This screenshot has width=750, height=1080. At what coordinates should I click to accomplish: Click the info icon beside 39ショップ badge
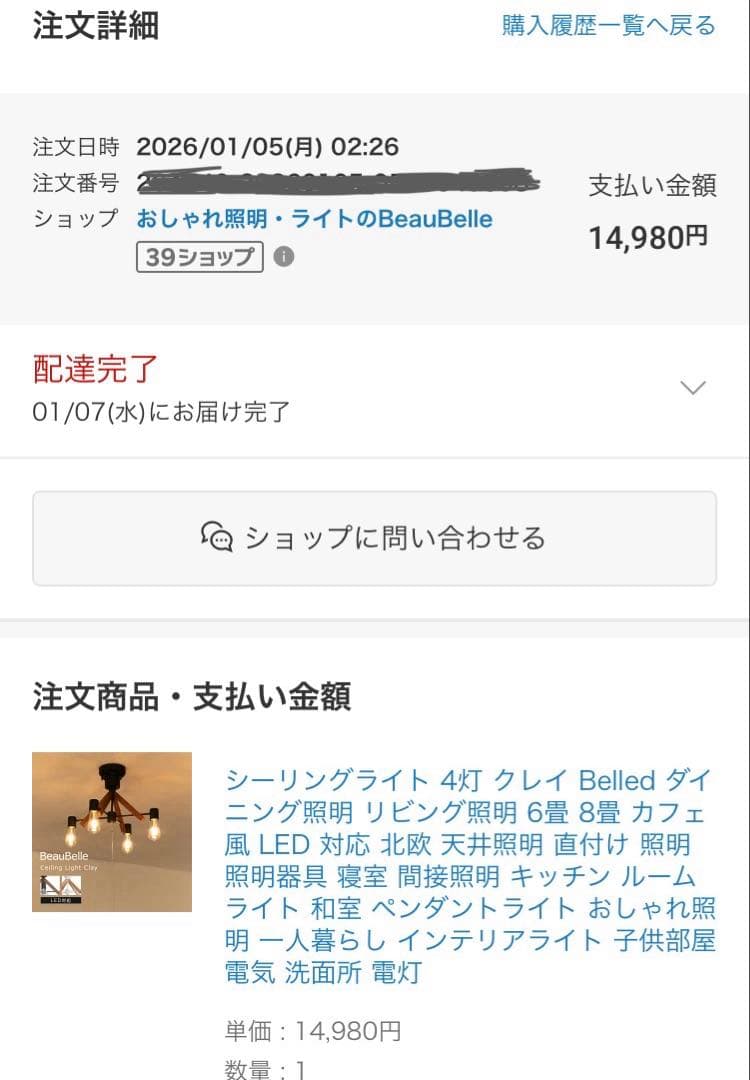[284, 258]
